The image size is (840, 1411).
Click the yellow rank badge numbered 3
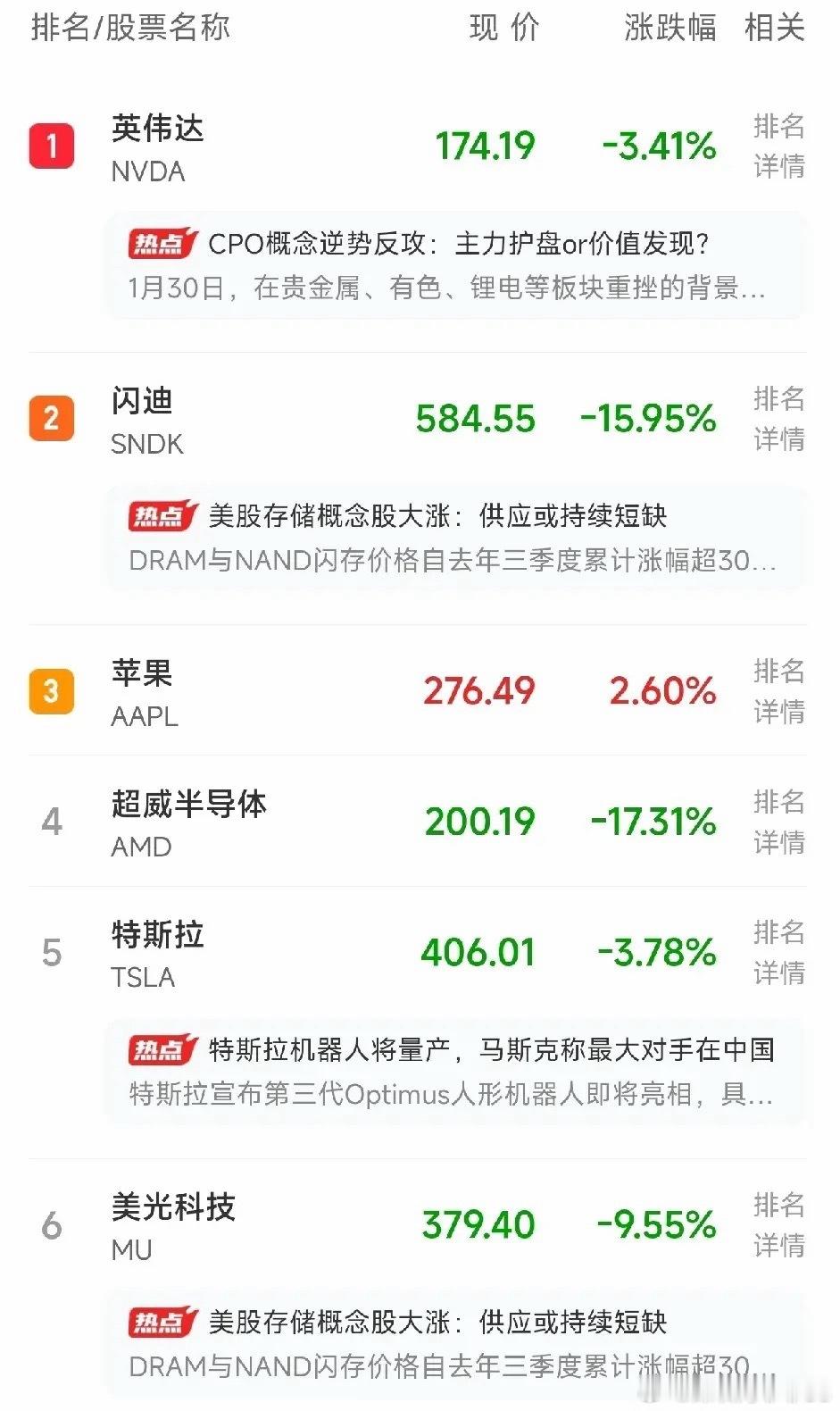pyautogui.click(x=52, y=690)
